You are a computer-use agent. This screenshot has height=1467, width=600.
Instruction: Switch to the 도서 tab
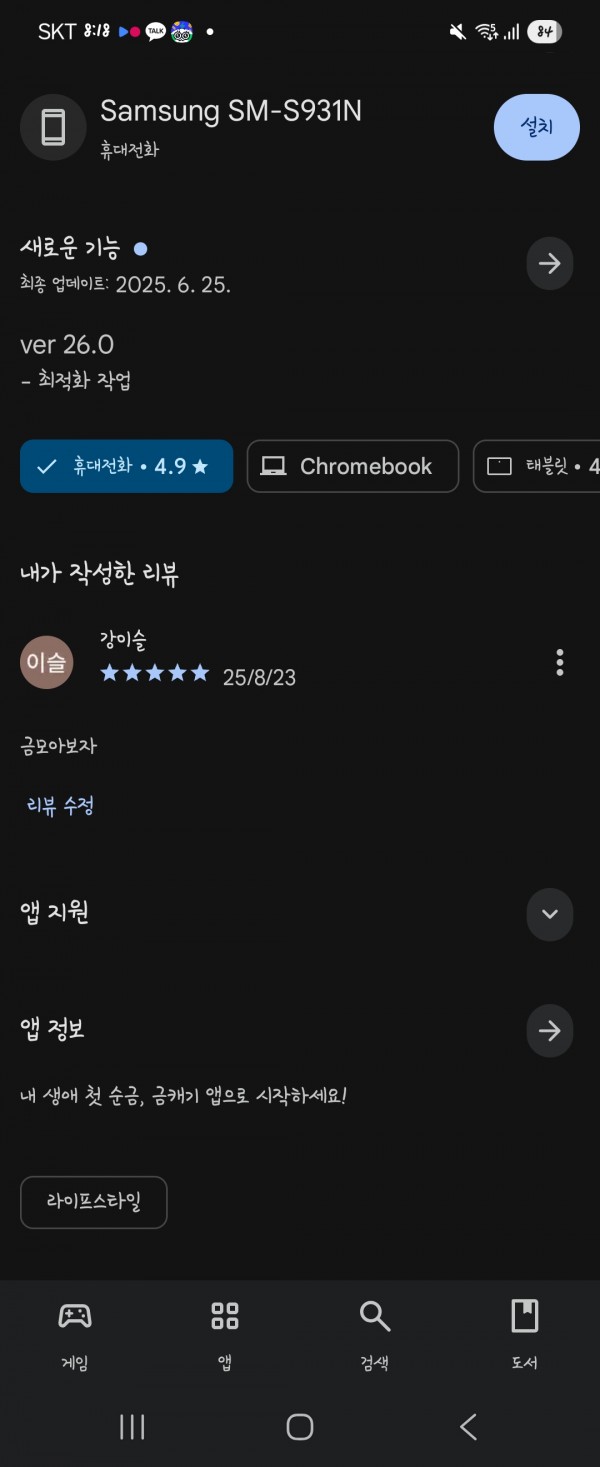[x=524, y=1334]
